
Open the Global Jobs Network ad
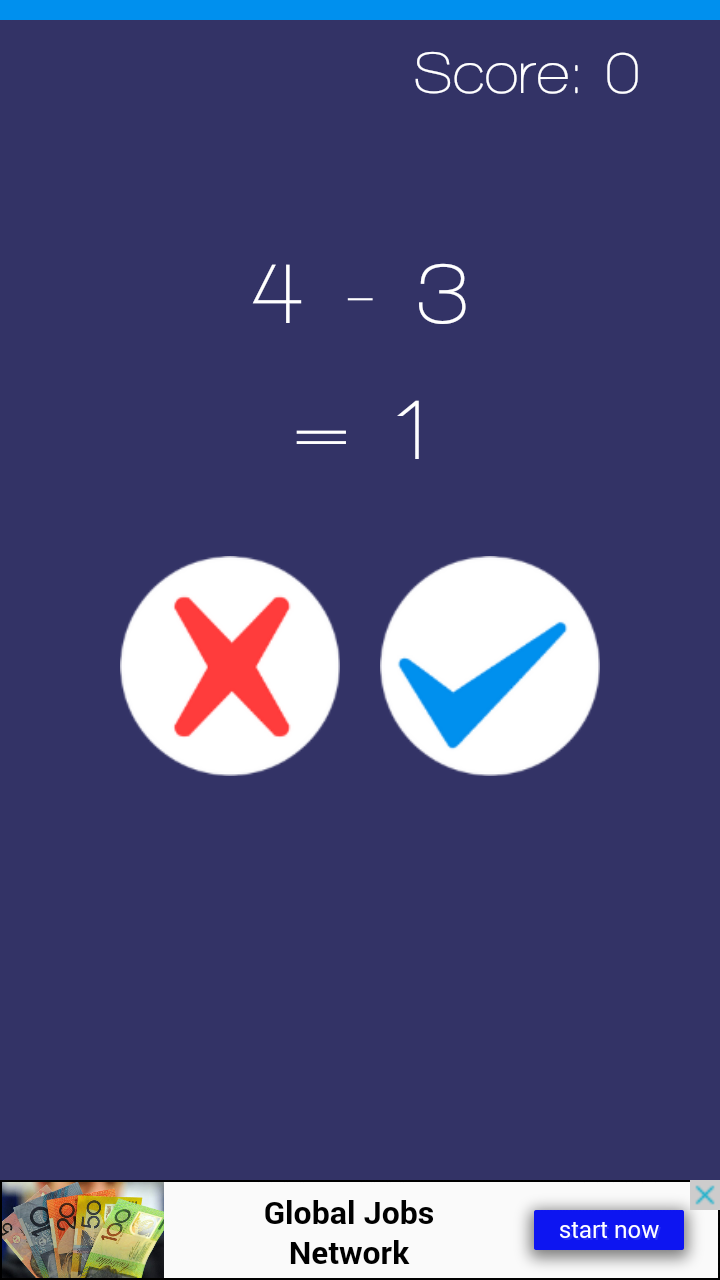348,1230
